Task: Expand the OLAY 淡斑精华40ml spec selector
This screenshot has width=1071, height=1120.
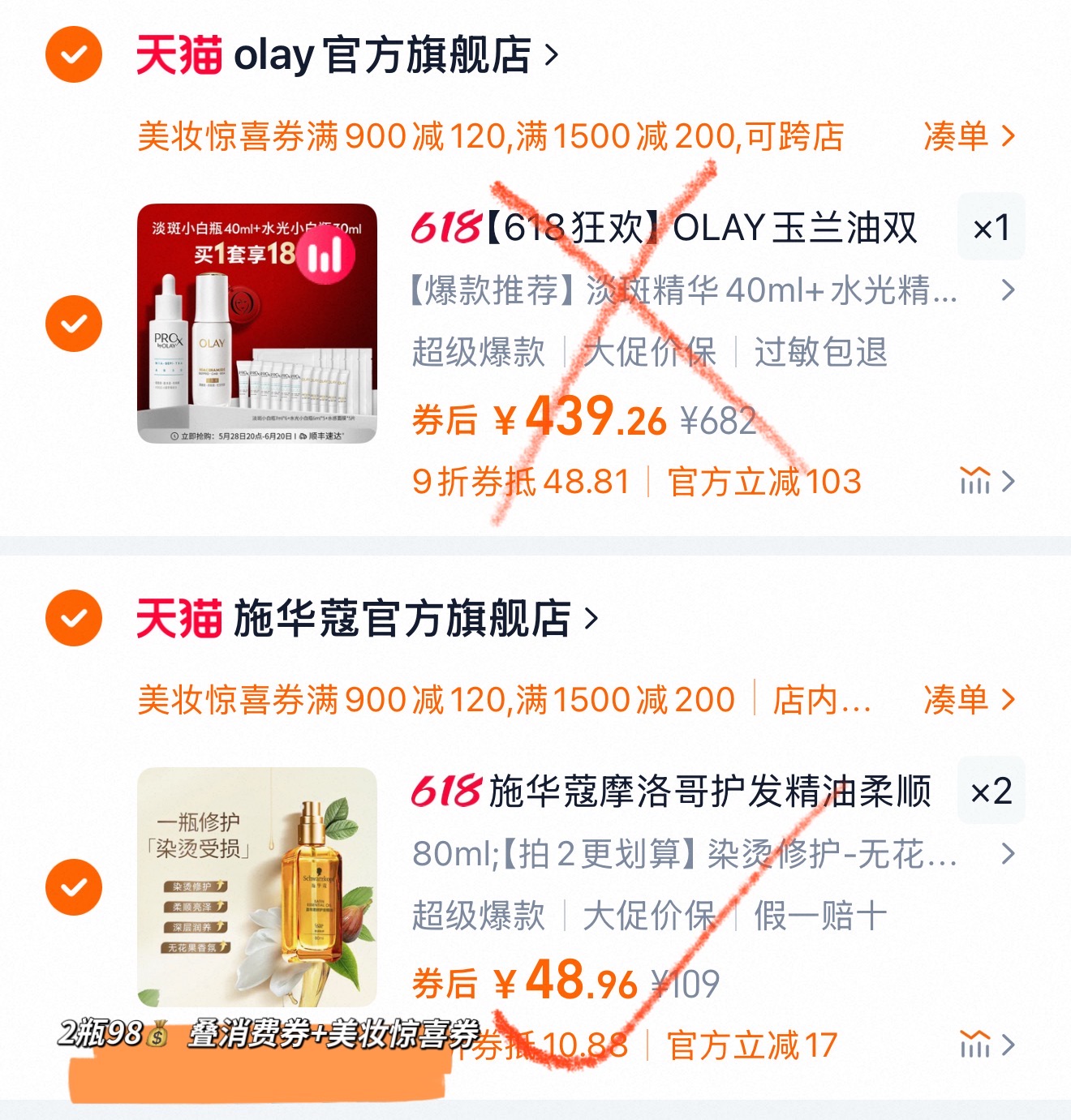Action: [1007, 290]
